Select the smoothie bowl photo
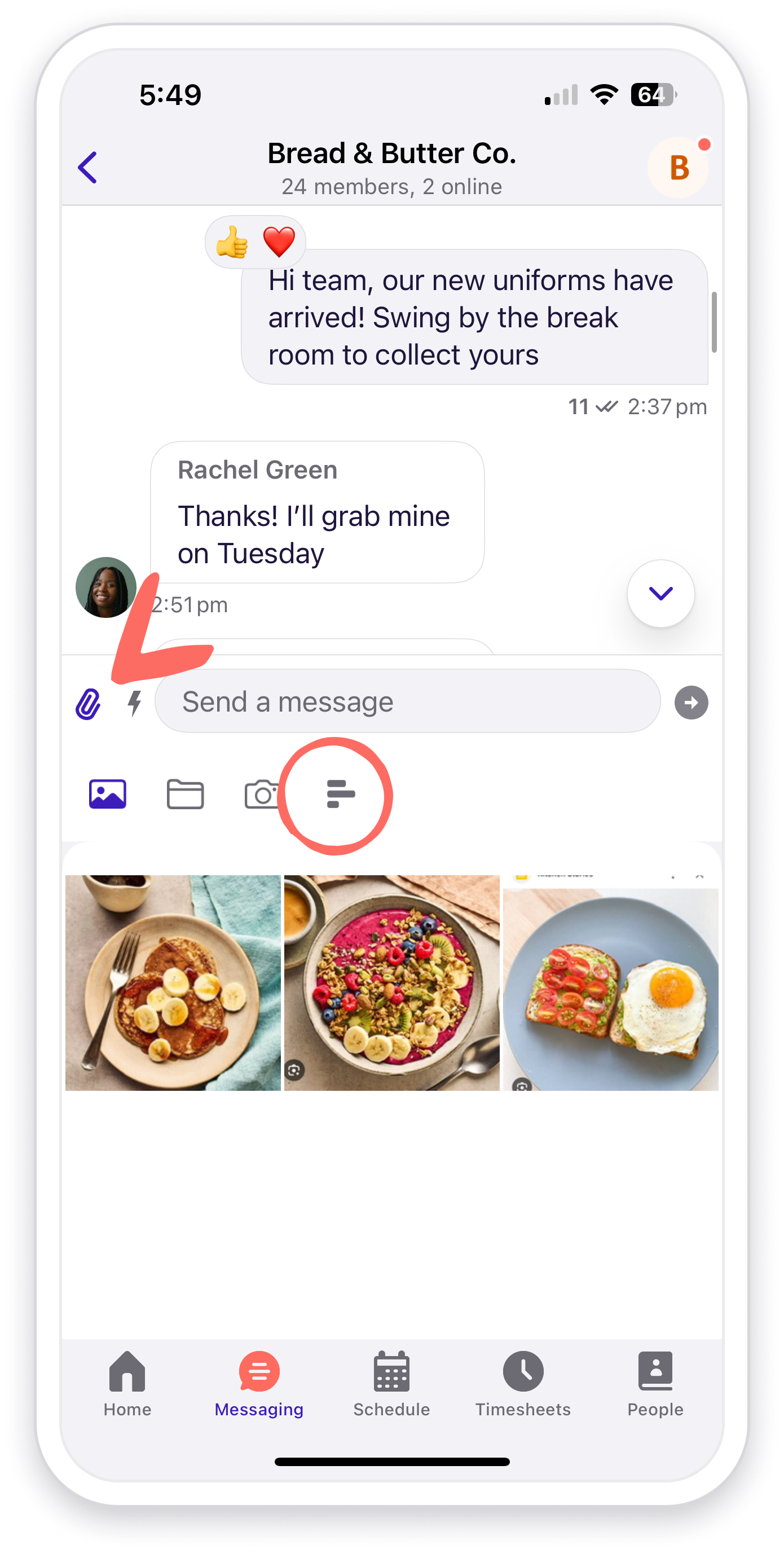Viewport: 784px width, 1553px height. coord(391,982)
